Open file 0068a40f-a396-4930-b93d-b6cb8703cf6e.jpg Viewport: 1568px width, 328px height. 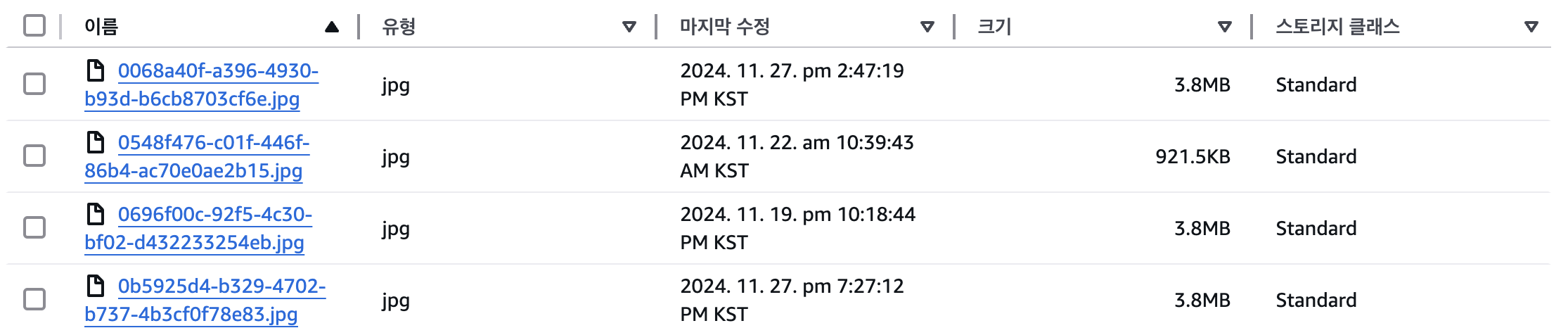(218, 71)
